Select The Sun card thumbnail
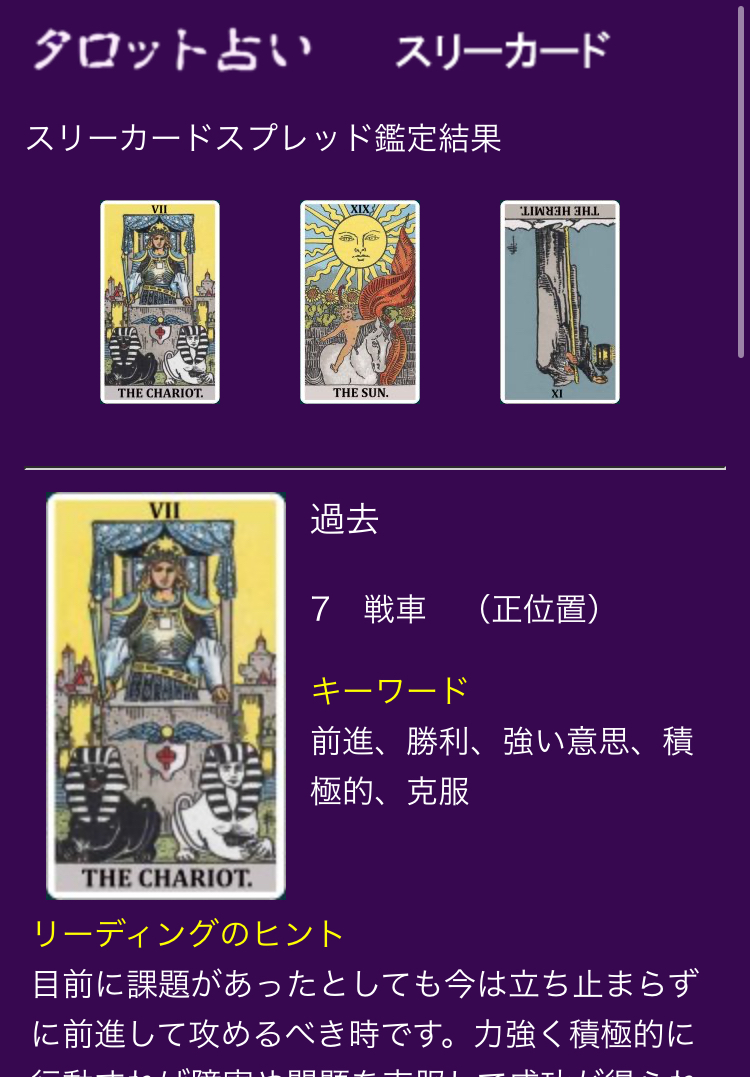This screenshot has width=750, height=1077. (x=360, y=302)
